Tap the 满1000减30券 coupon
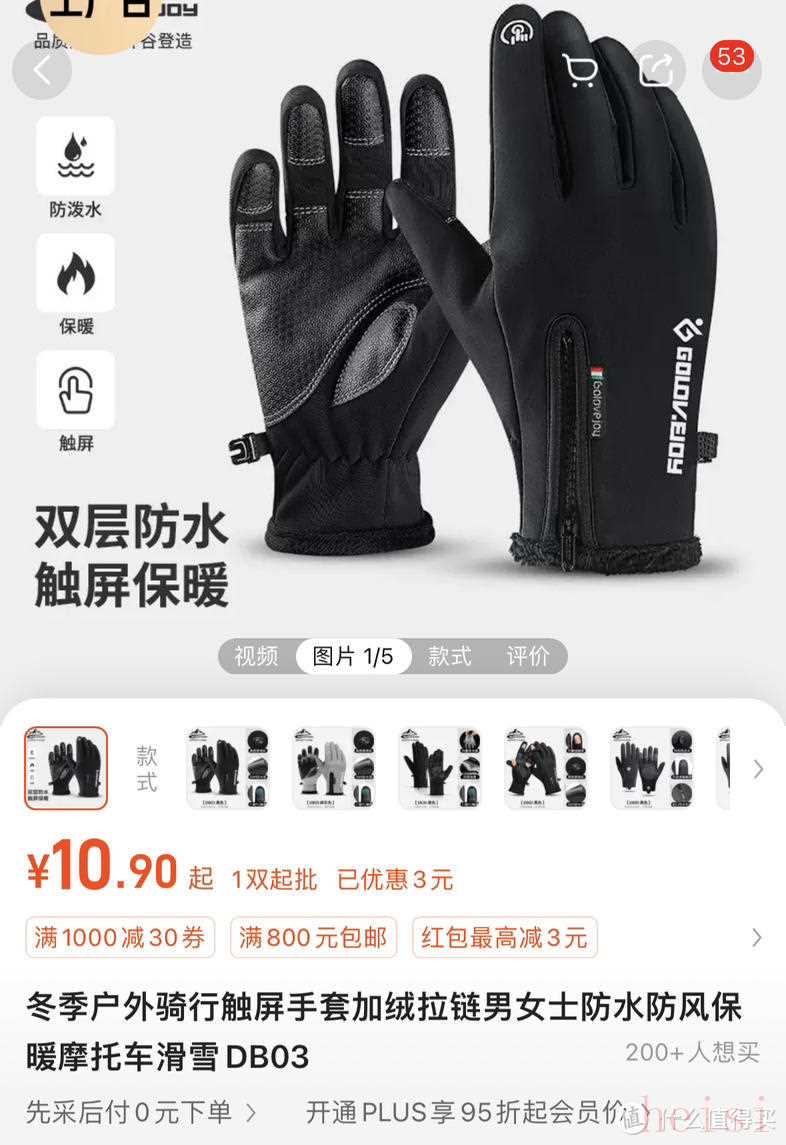786x1145 pixels. (x=120, y=937)
